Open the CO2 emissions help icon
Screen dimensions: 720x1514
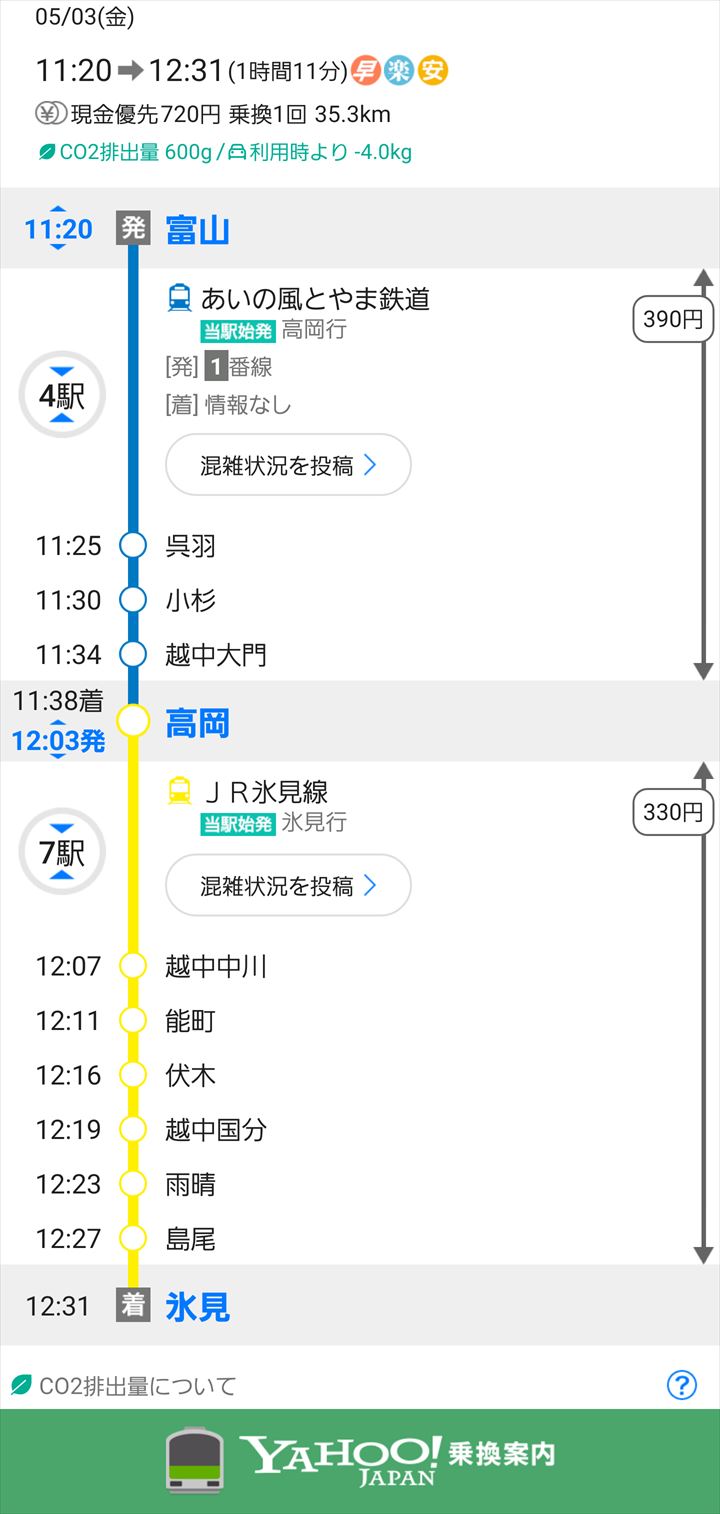[x=681, y=1385]
